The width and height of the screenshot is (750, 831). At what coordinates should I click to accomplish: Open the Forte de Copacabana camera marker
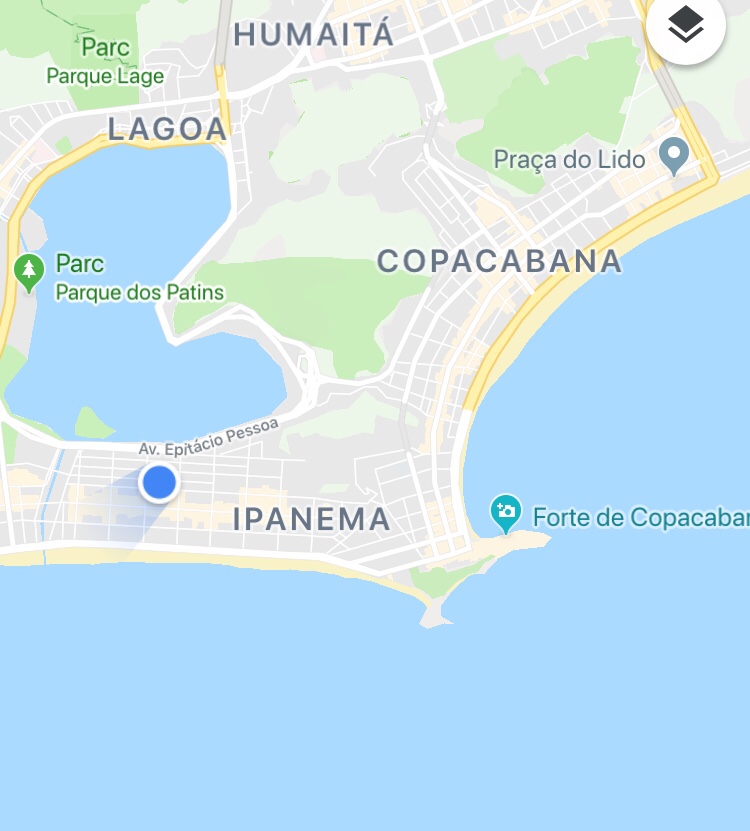click(x=506, y=513)
